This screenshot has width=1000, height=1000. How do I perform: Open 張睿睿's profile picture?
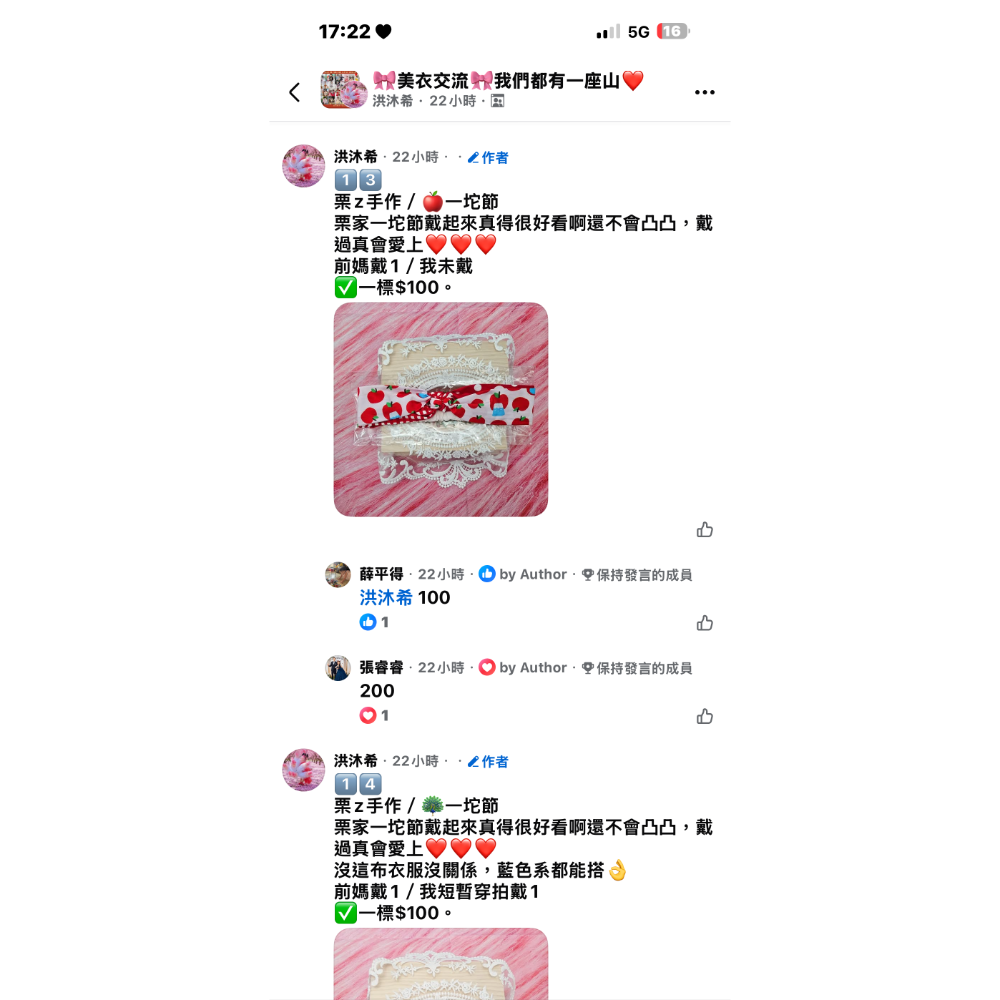[338, 668]
